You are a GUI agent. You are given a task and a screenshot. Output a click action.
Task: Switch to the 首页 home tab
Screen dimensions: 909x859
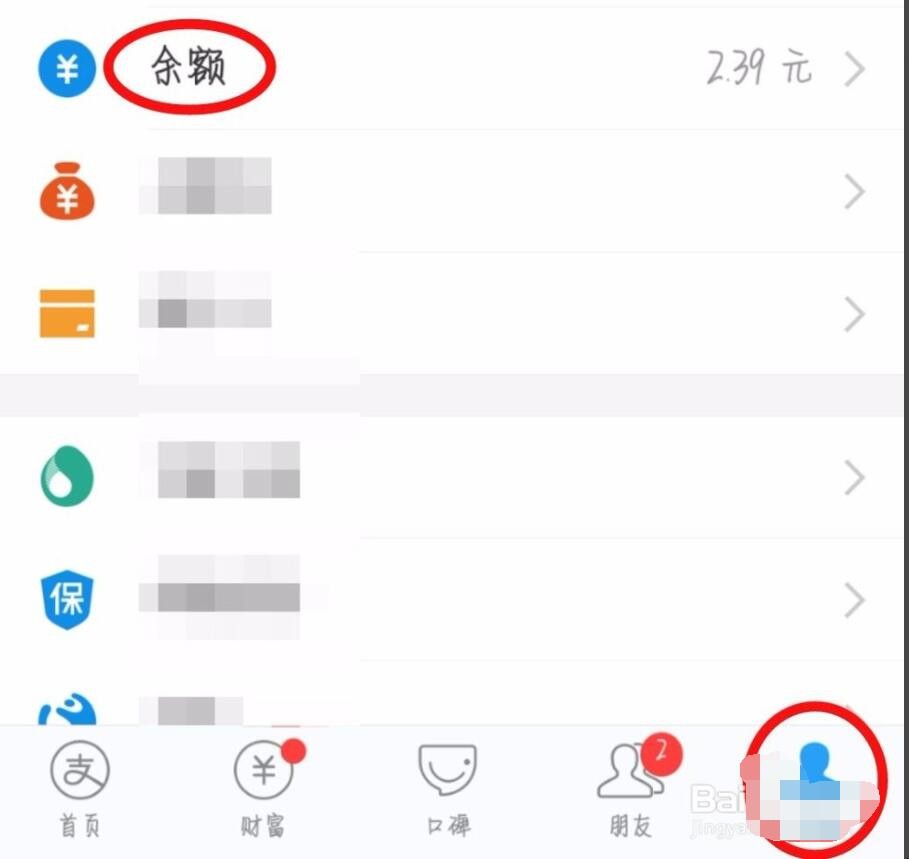tap(80, 790)
